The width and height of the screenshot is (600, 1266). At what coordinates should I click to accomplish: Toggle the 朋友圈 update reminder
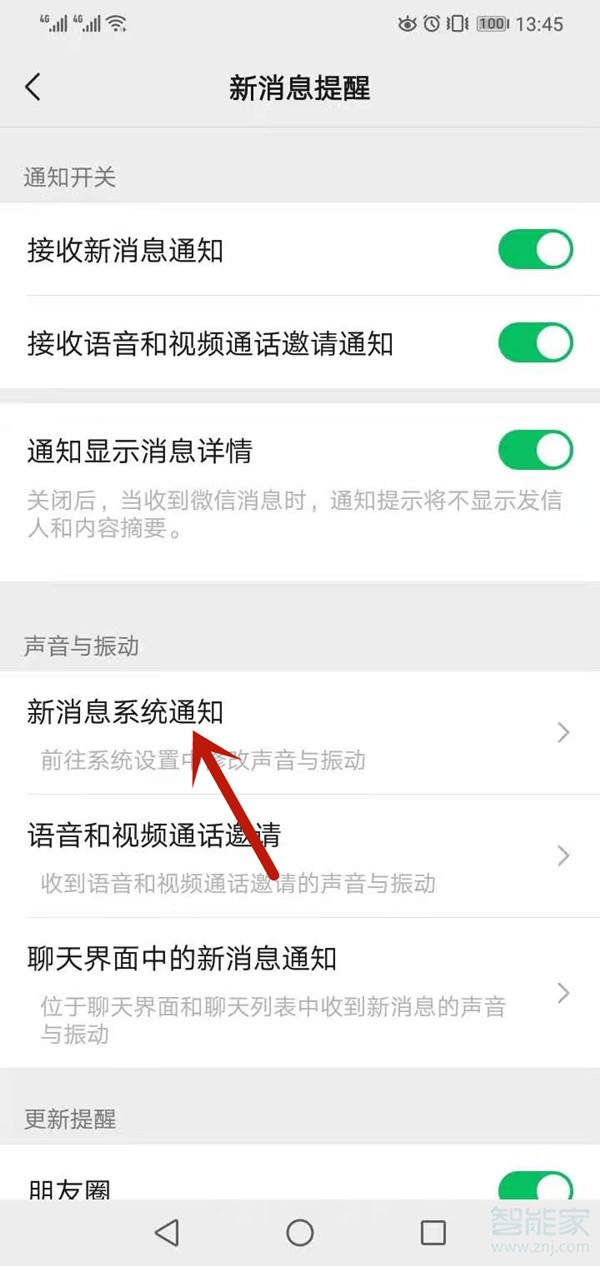535,1187
